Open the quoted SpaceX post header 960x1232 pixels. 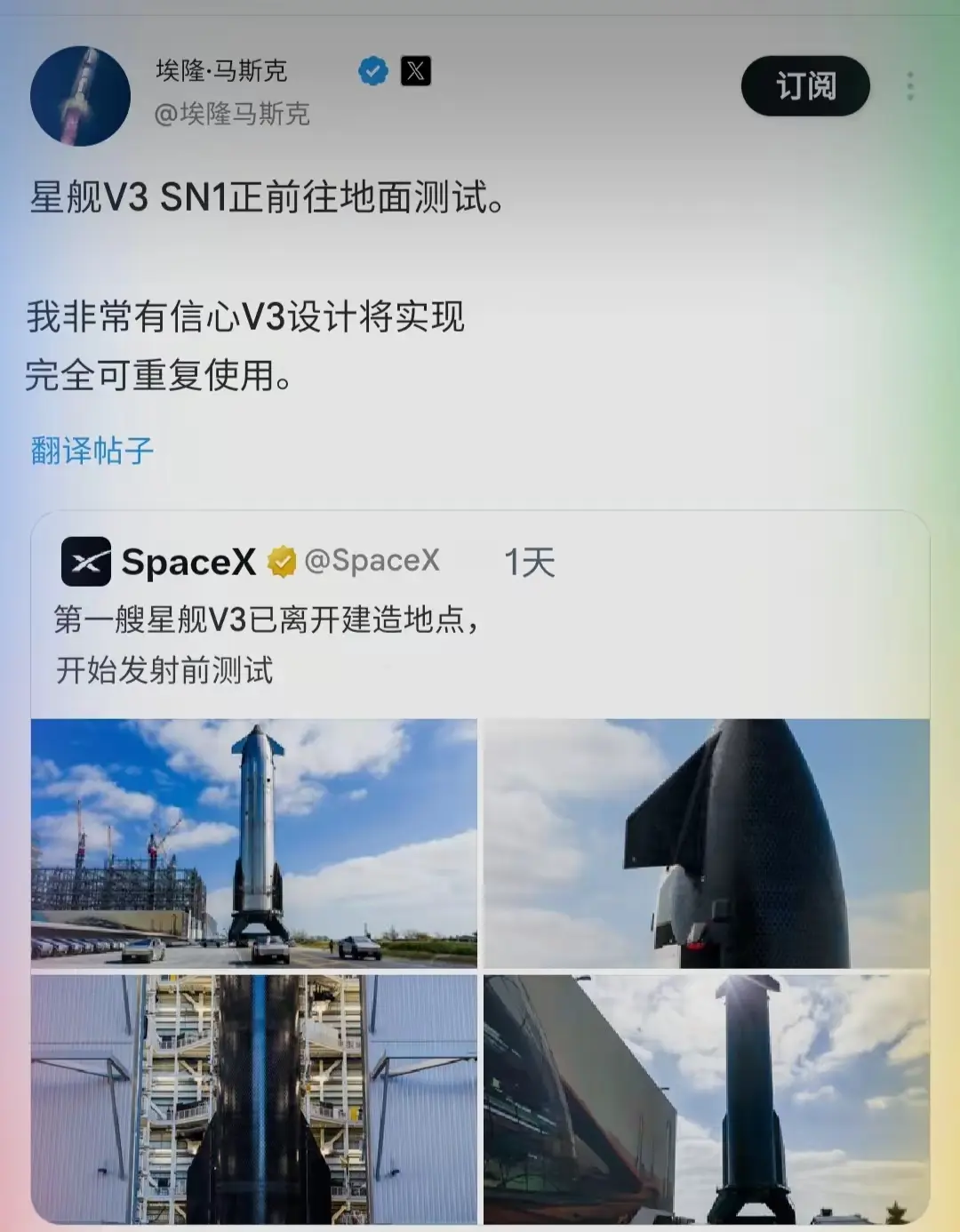tap(251, 562)
